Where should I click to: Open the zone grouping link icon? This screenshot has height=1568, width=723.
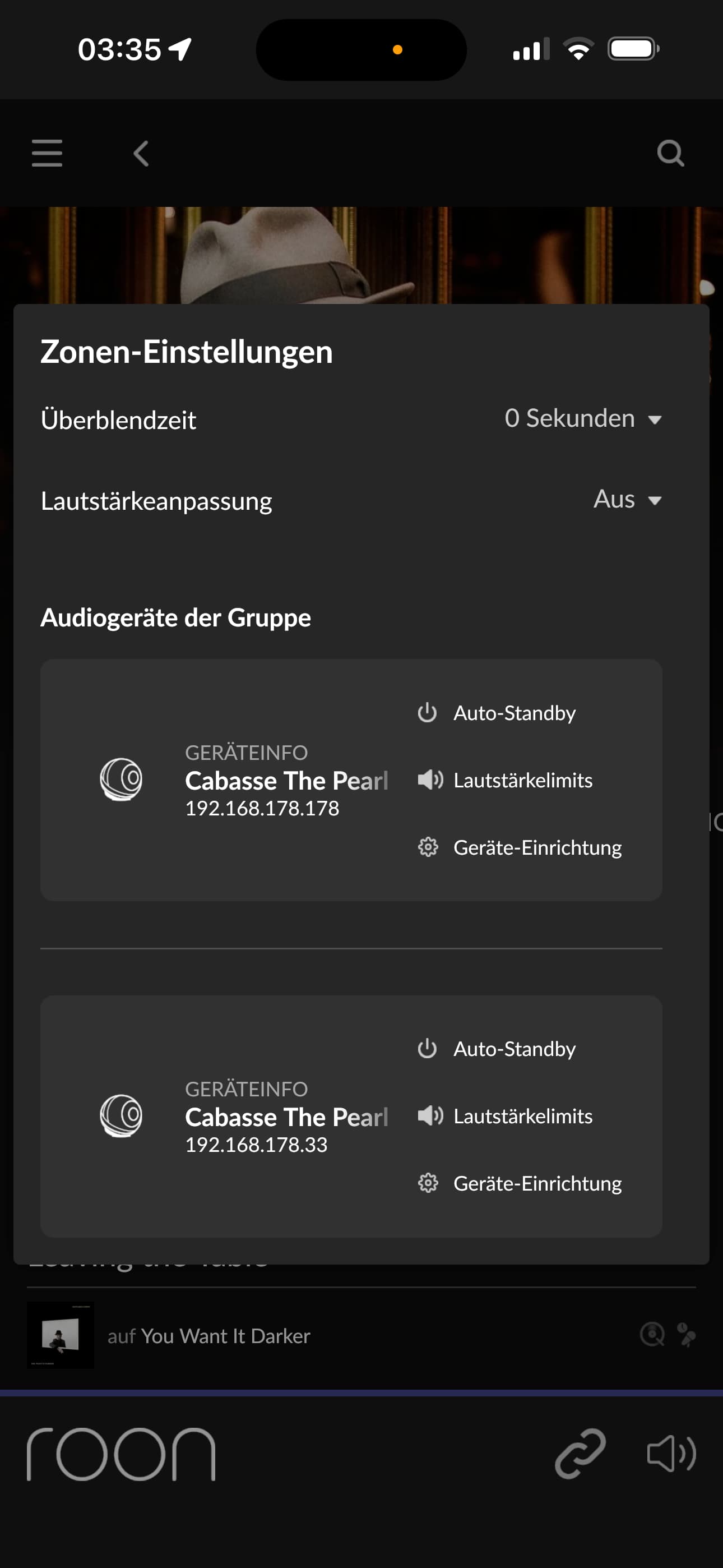[x=580, y=1454]
